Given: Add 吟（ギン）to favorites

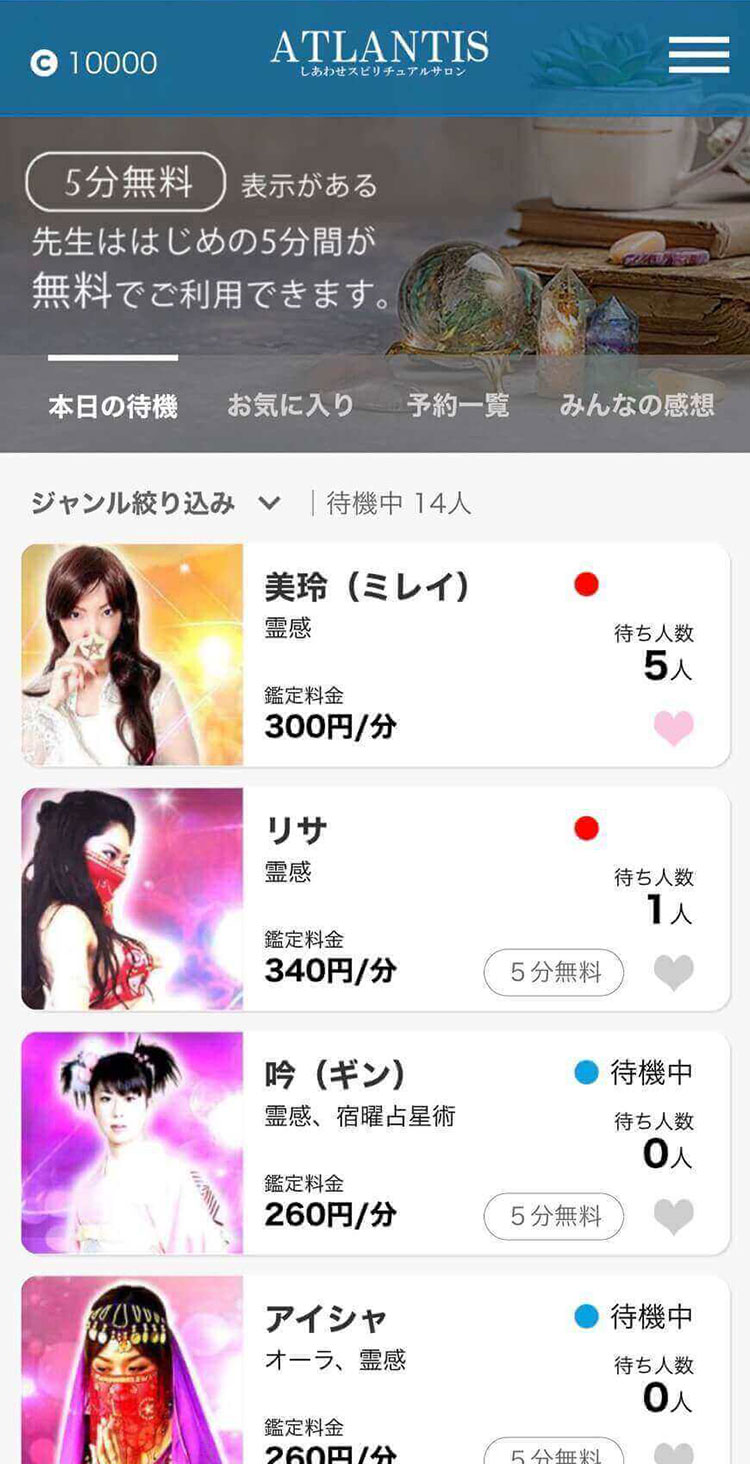Looking at the screenshot, I should click(x=673, y=1216).
